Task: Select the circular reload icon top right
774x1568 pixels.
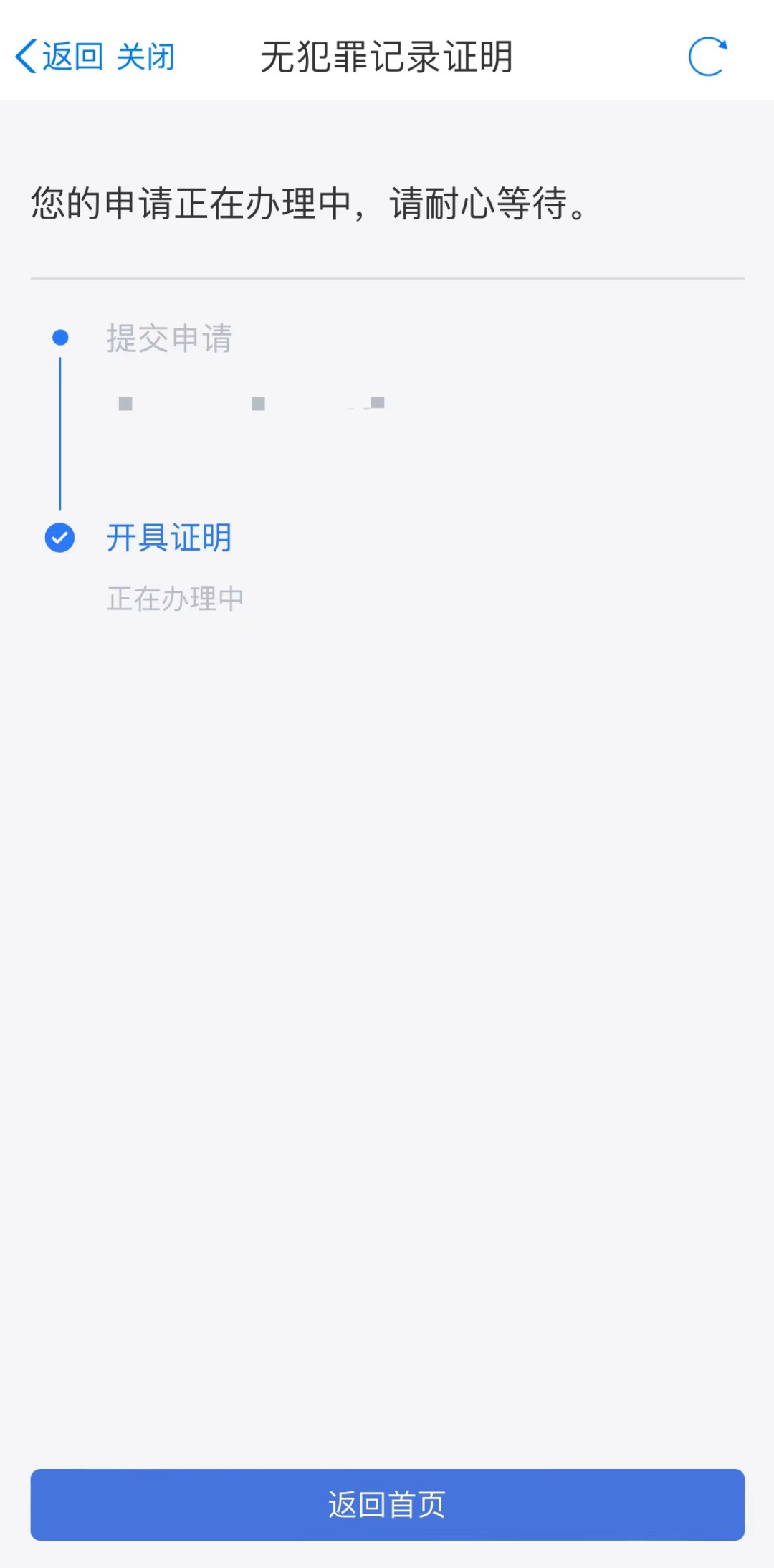Action: (707, 57)
